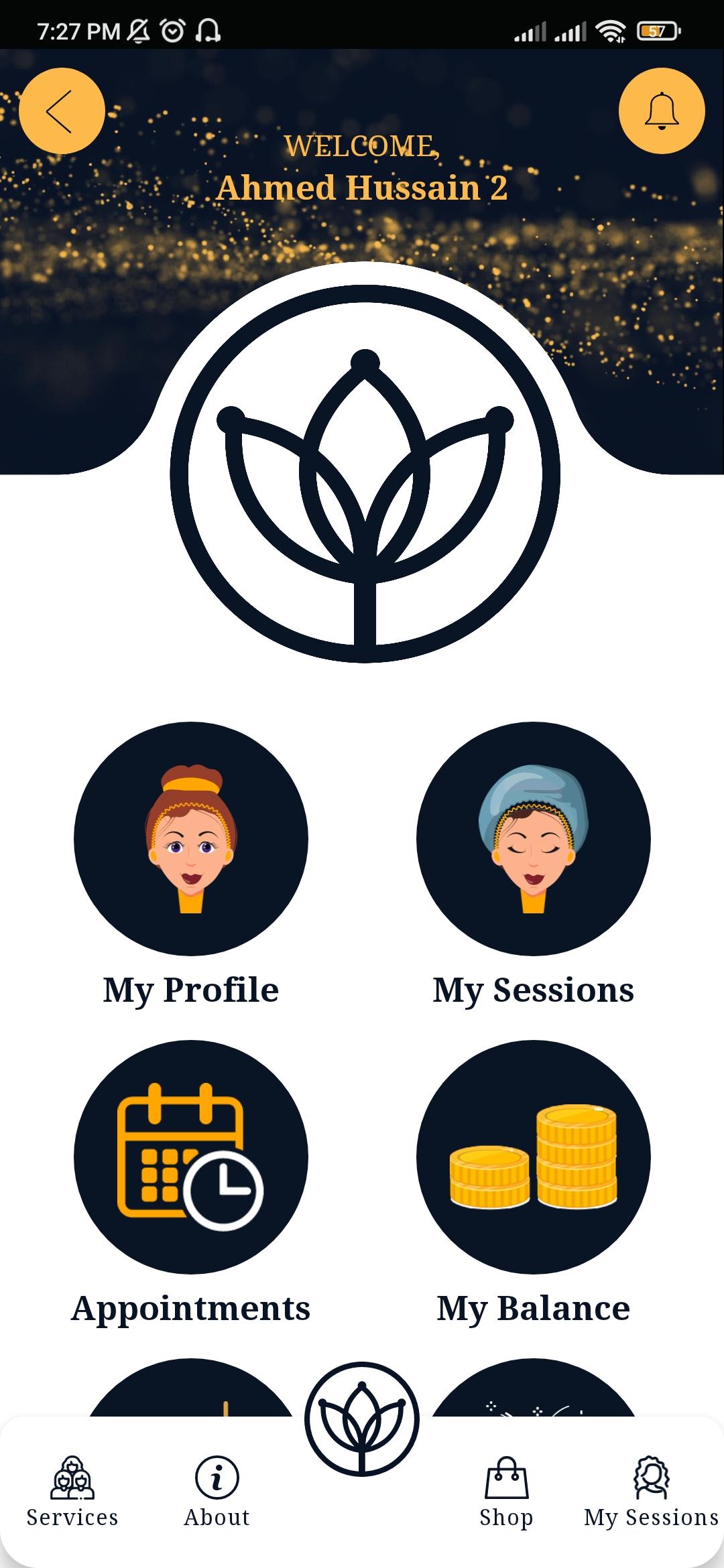Viewport: 724px width, 1568px height.
Task: Switch to the Services tab
Action: pos(72,1492)
